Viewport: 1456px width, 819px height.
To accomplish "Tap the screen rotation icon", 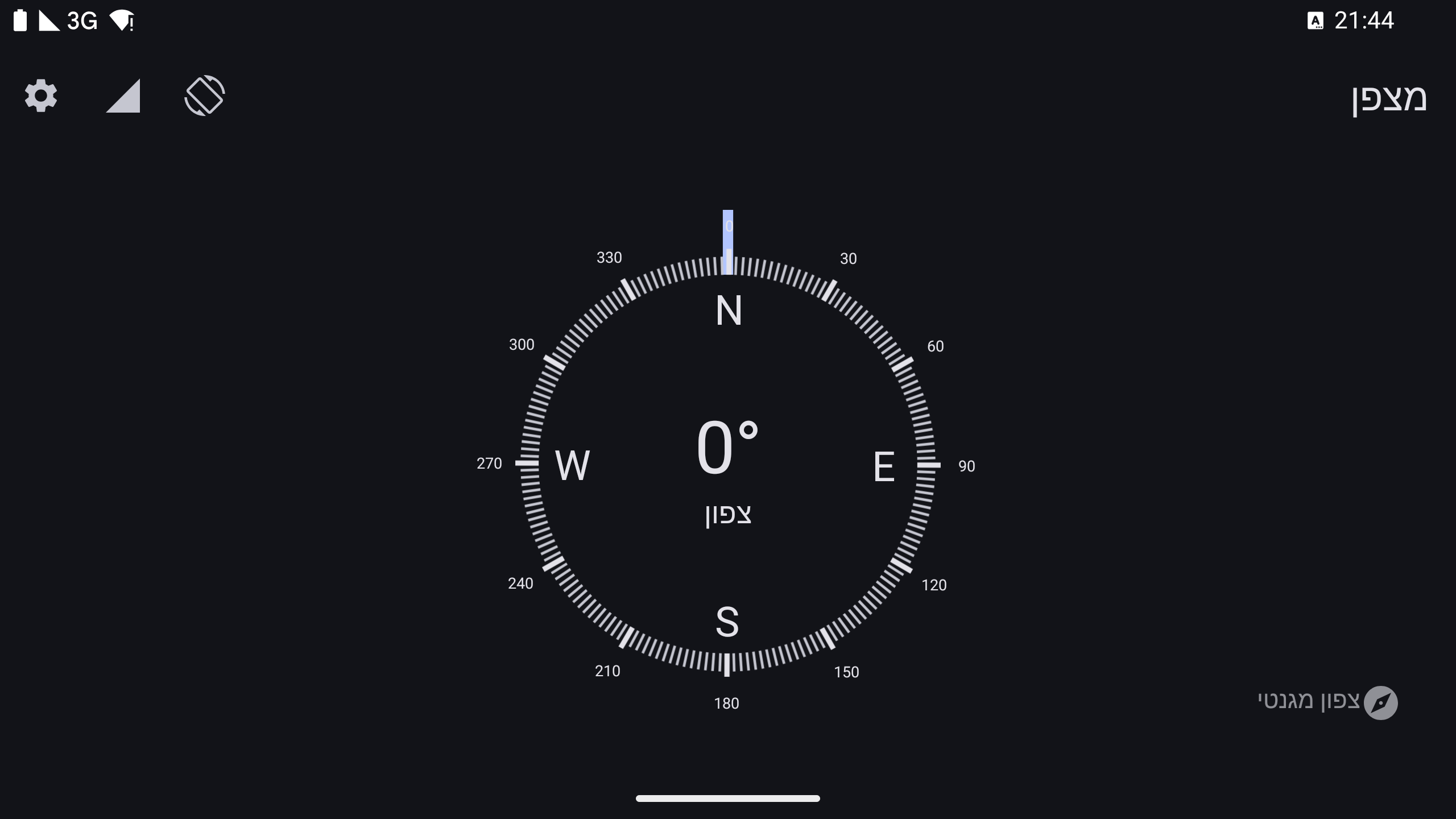I will [205, 96].
